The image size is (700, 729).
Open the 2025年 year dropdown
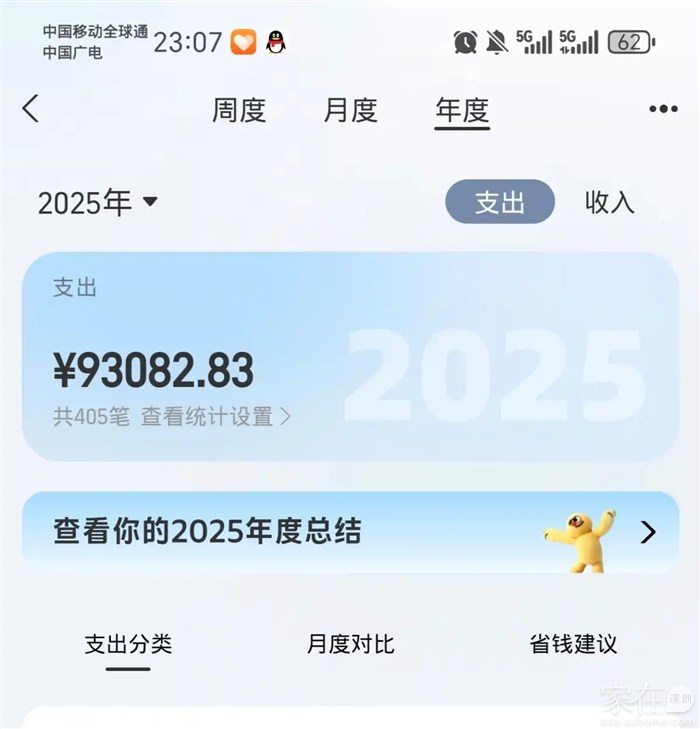[98, 203]
